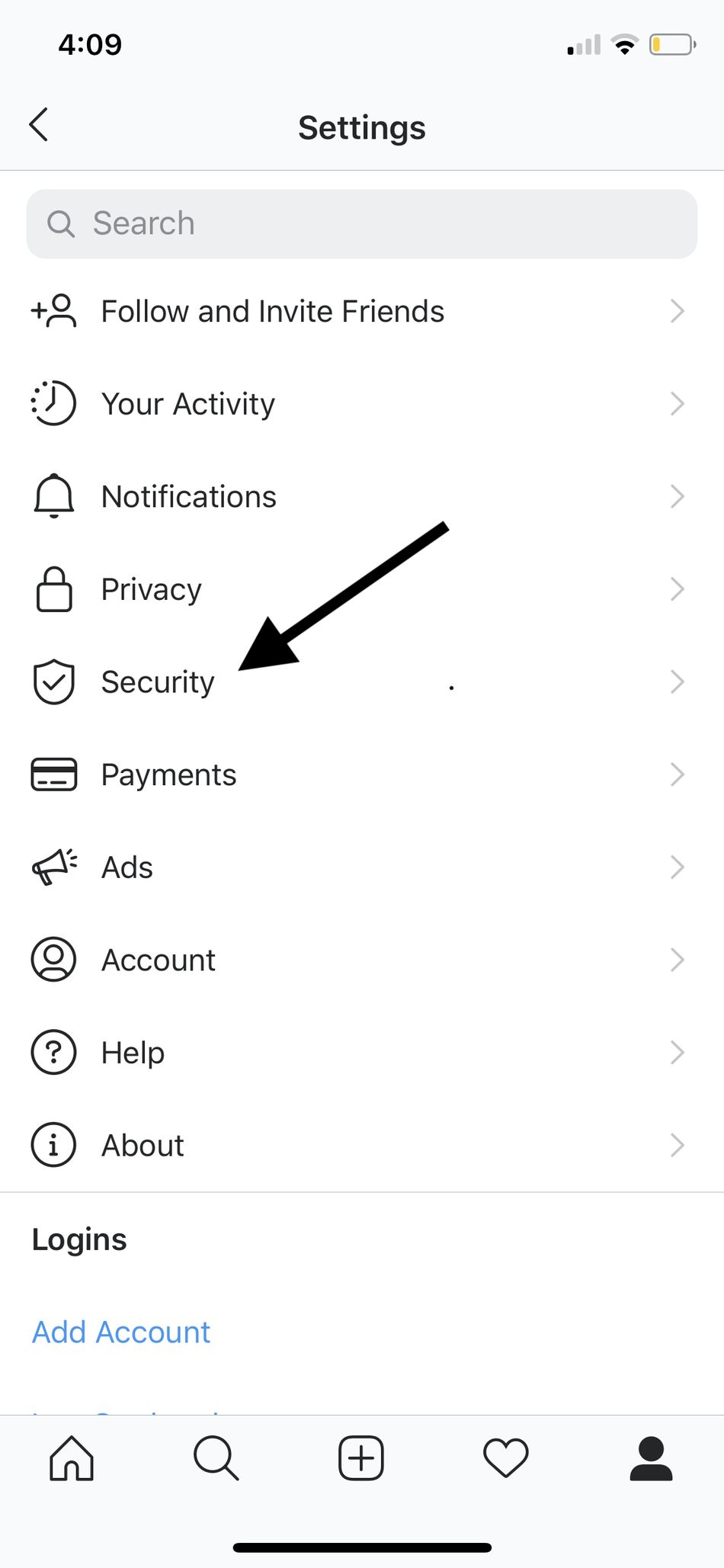Tap the Add Account link

tap(121, 1332)
